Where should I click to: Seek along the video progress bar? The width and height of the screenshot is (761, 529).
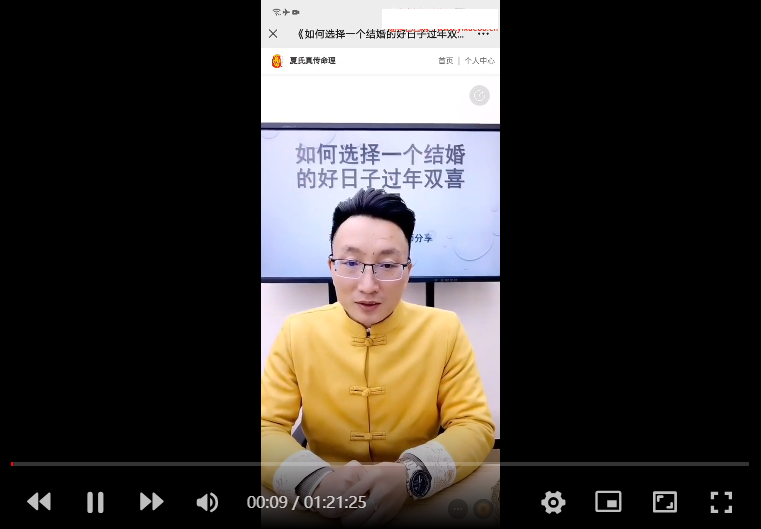point(380,464)
